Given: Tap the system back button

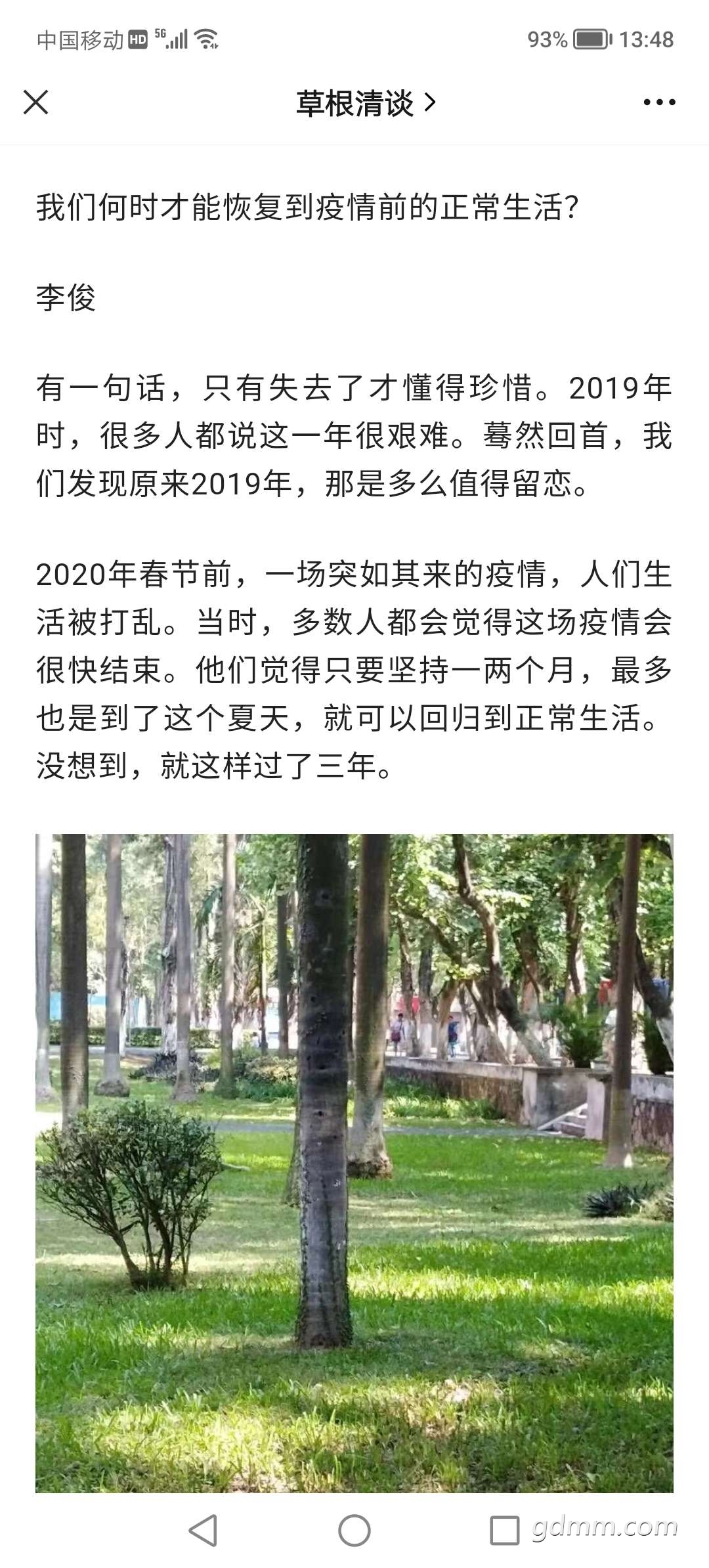Looking at the screenshot, I should click(x=204, y=1531).
